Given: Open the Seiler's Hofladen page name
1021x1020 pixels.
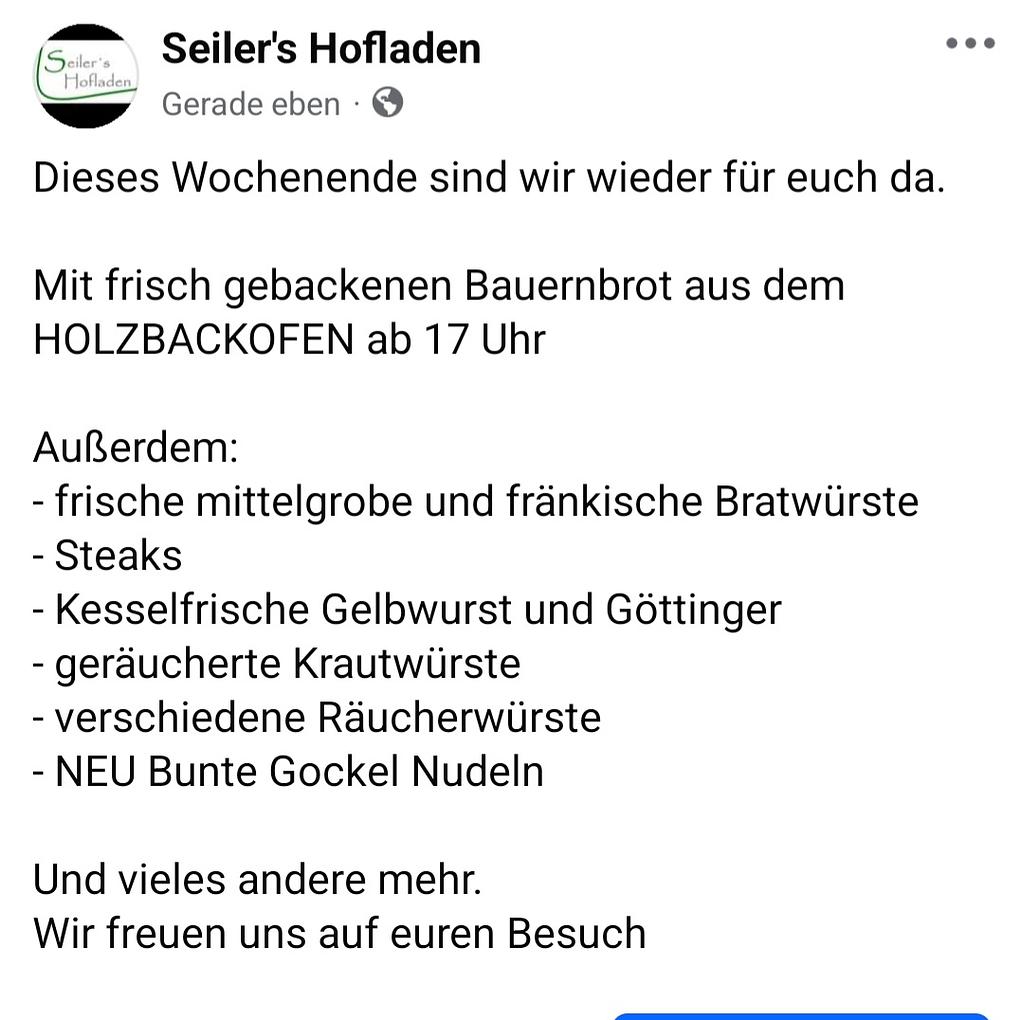Looking at the screenshot, I should [x=321, y=48].
